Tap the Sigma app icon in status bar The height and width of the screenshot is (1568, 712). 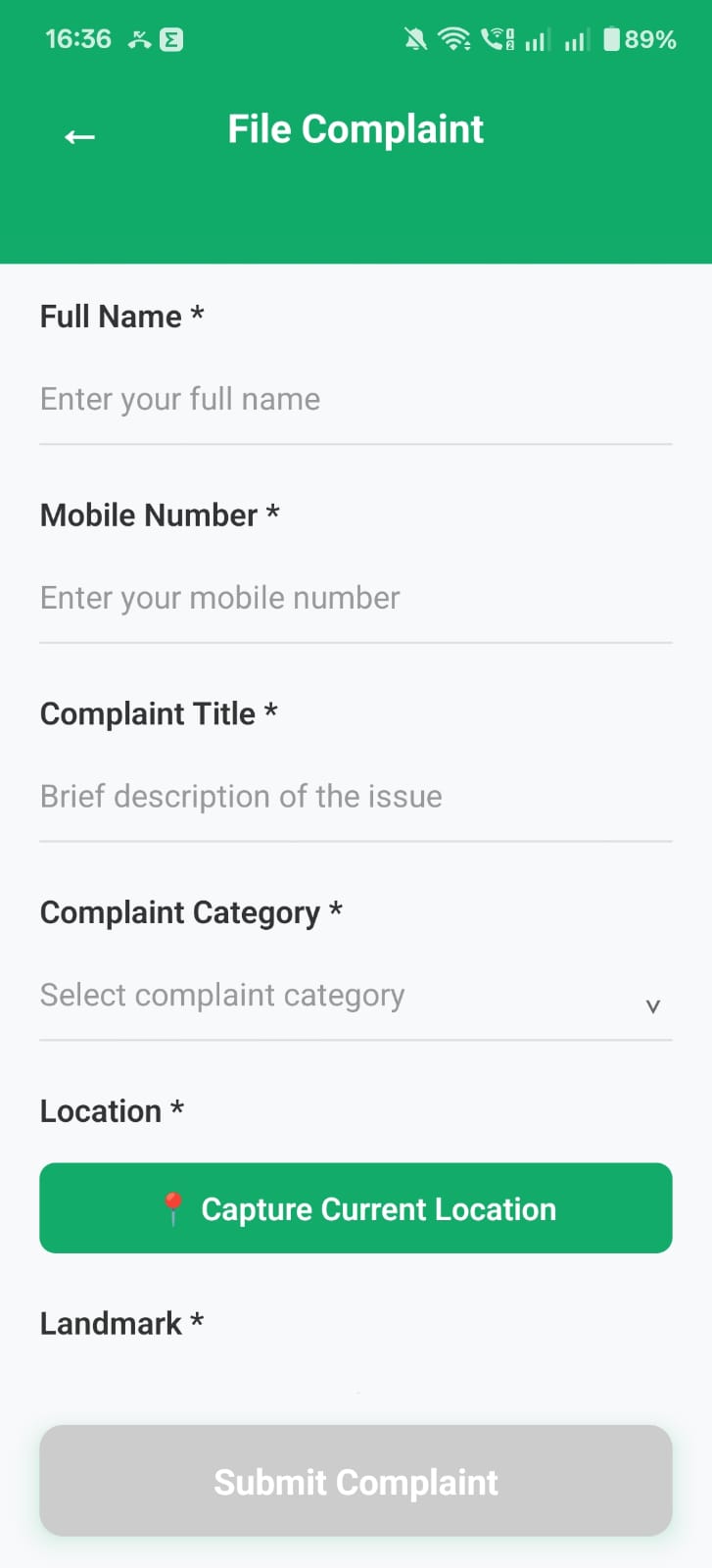point(172,38)
